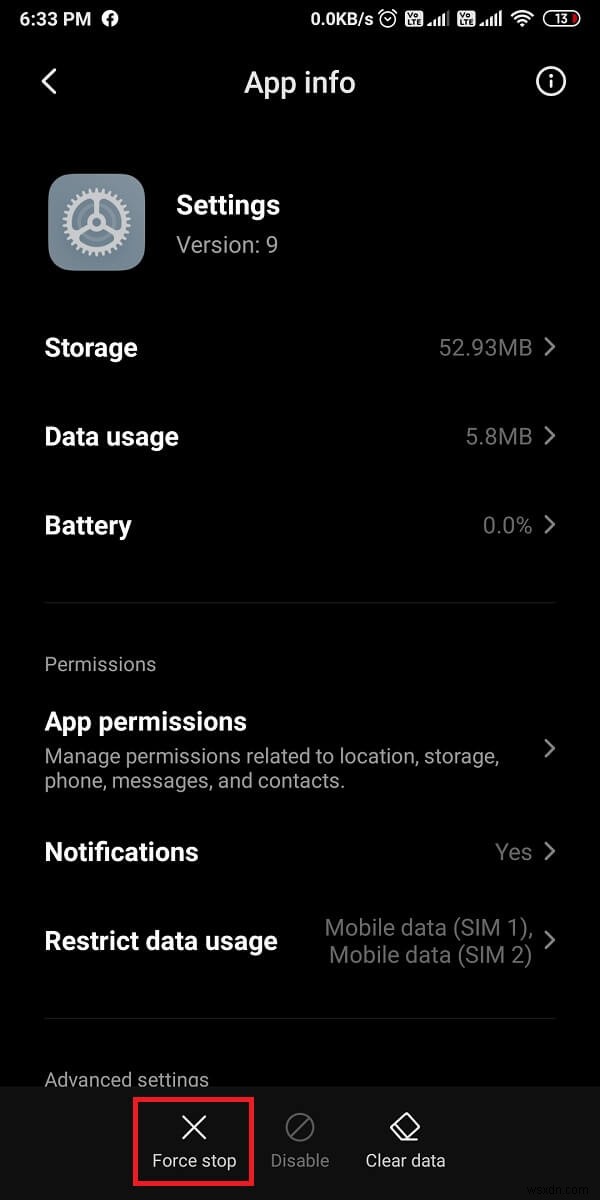View Data usage details
Viewport: 600px width, 1200px height.
tap(300, 437)
